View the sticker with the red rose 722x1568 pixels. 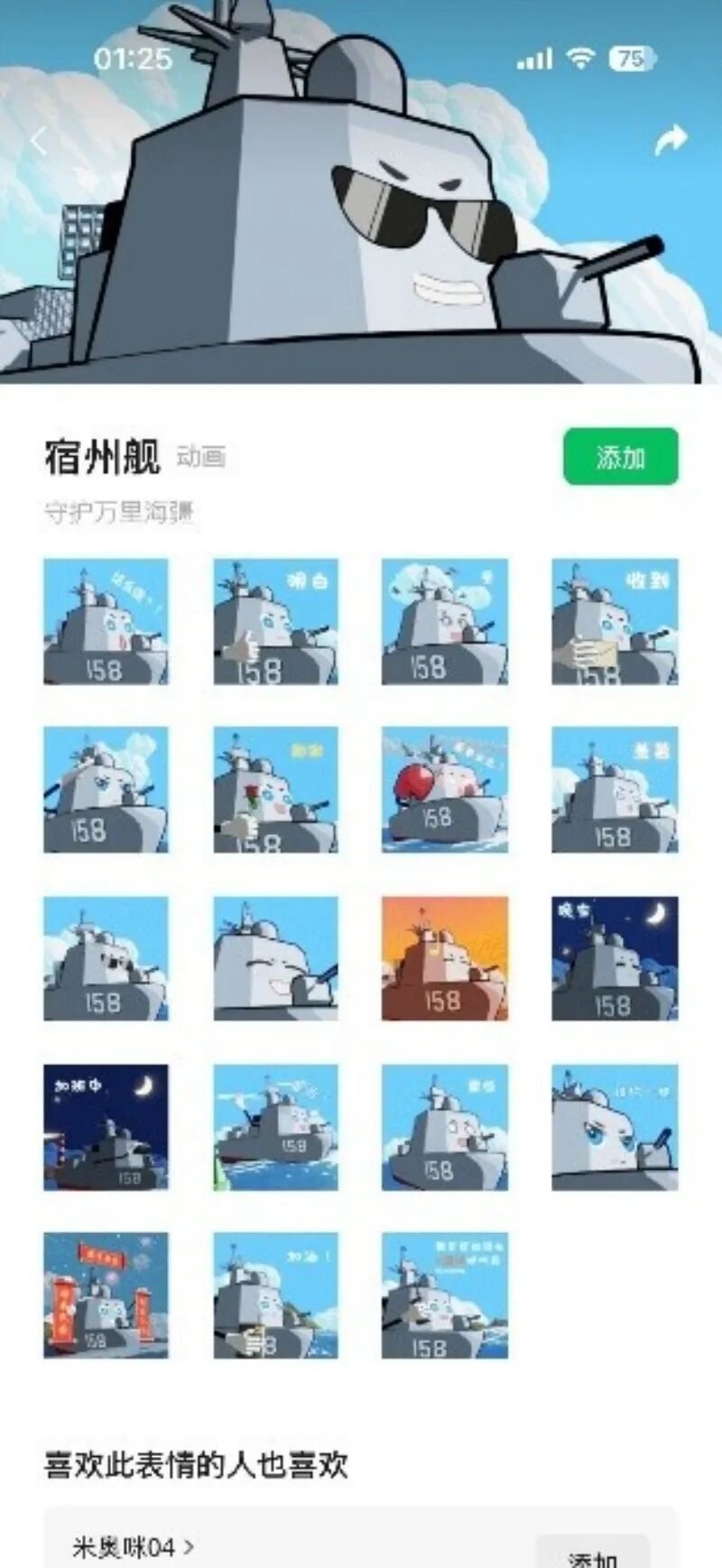point(275,790)
